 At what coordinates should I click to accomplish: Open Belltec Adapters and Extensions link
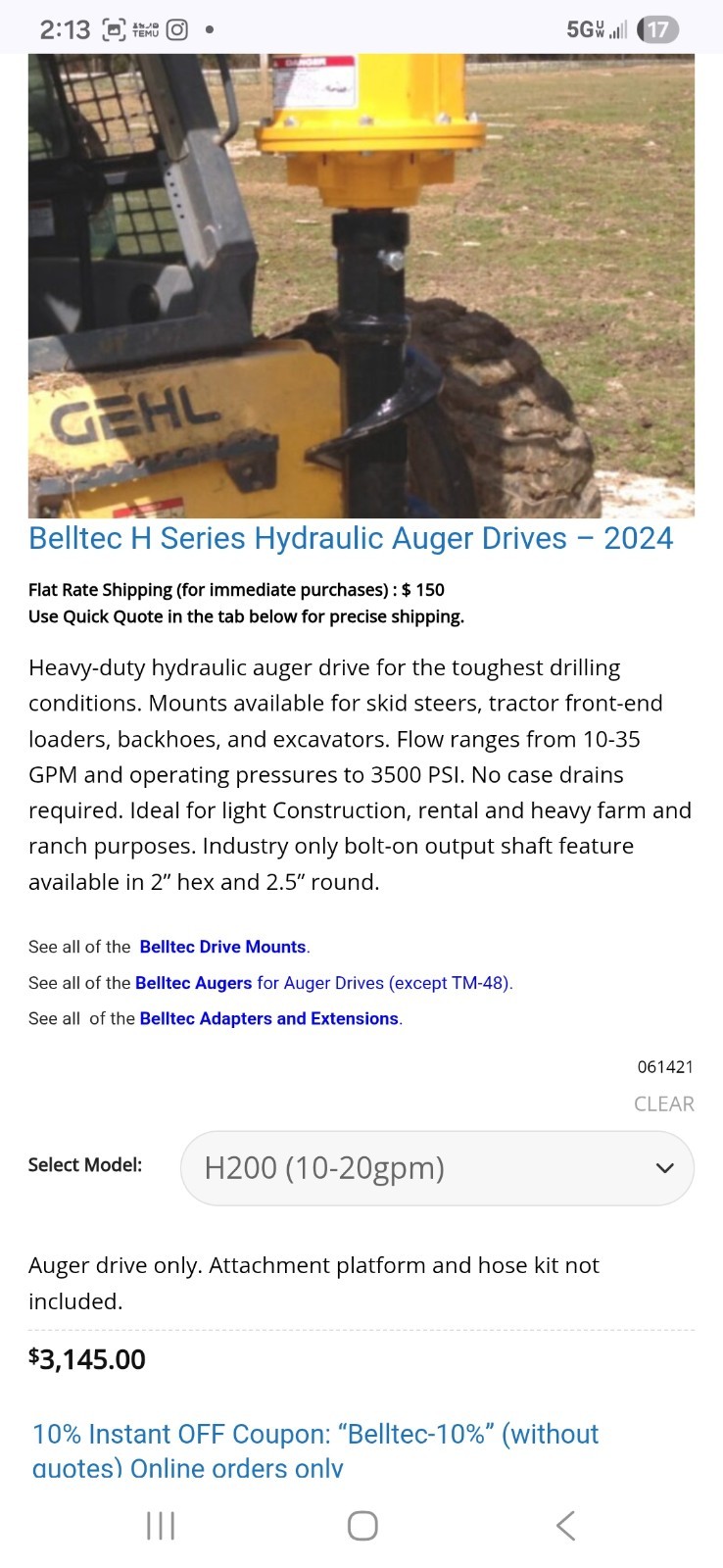tap(269, 1018)
